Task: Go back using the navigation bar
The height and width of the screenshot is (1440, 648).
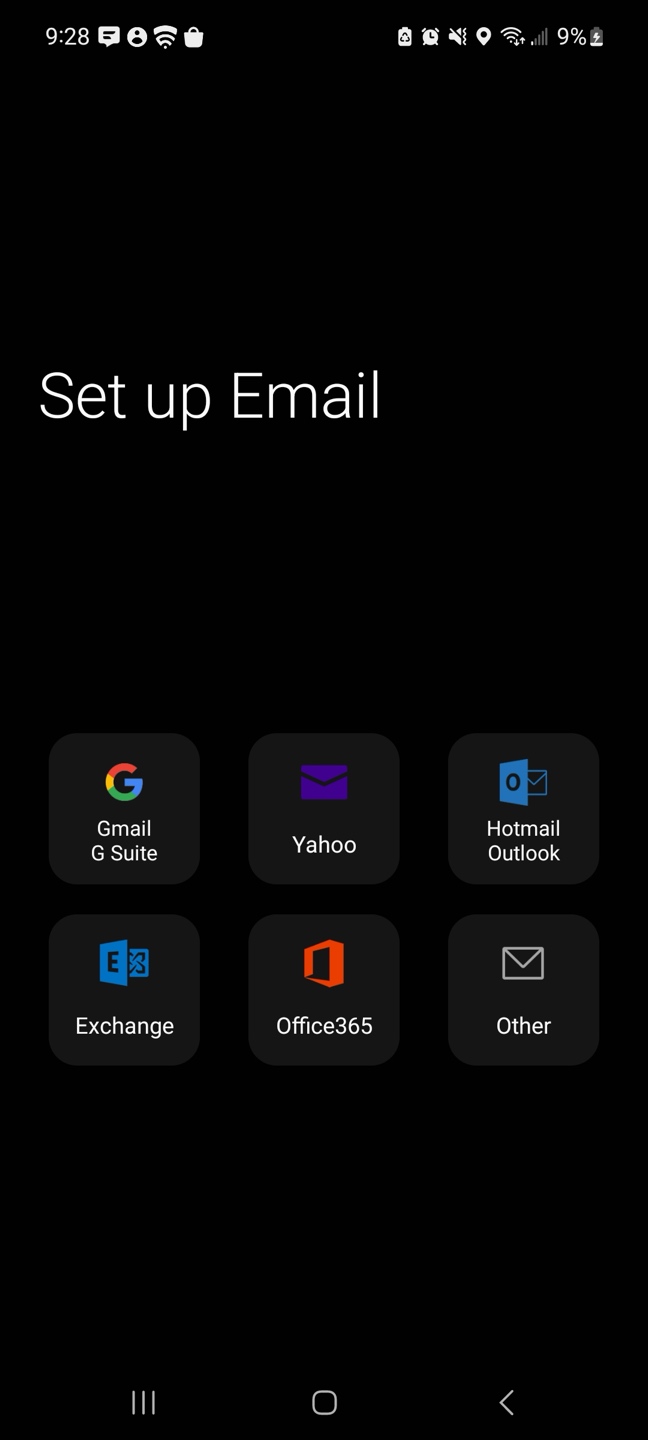Action: click(x=506, y=1402)
